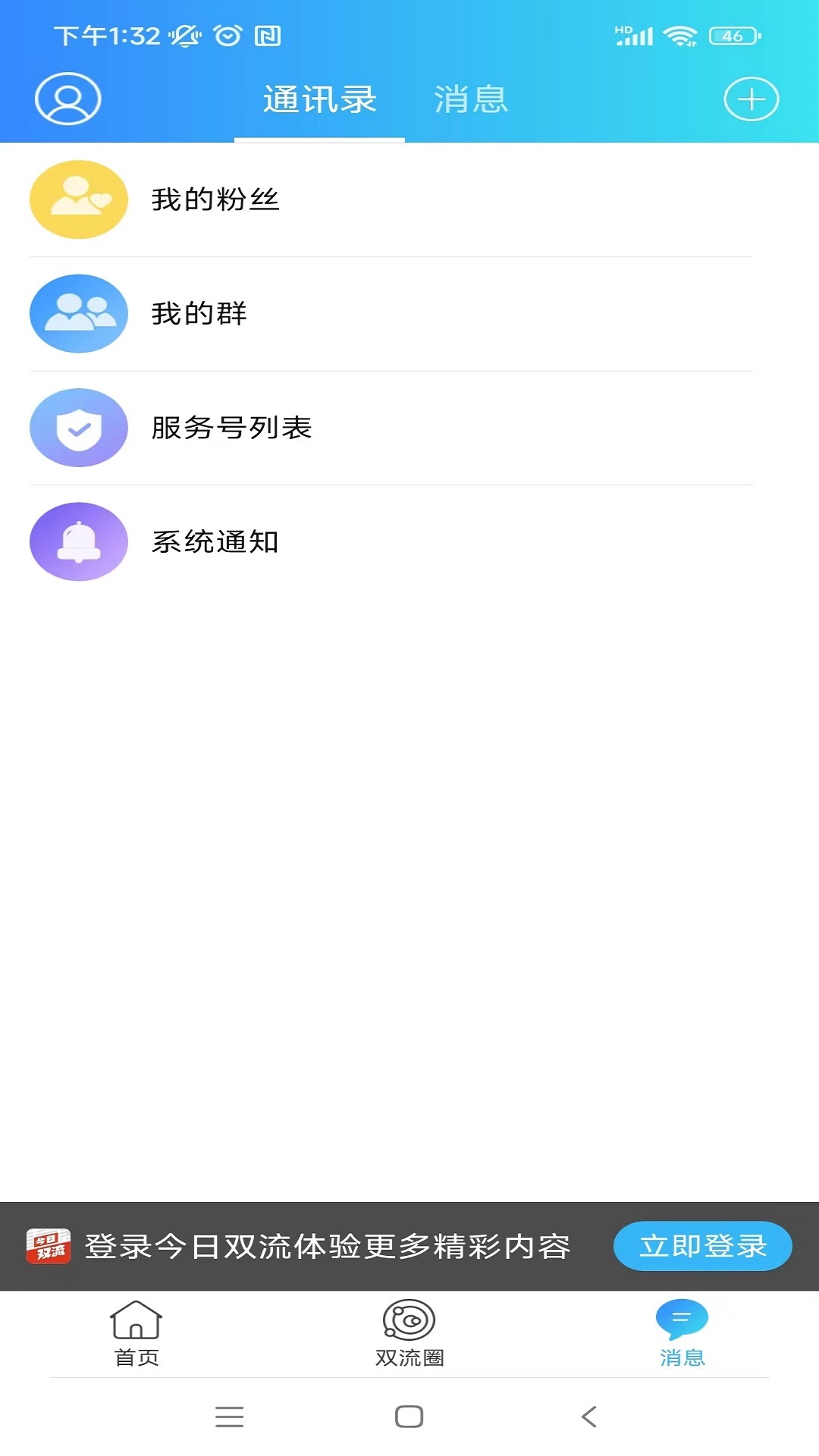Tap the NFC status bar icon
819x1456 pixels.
[x=267, y=34]
